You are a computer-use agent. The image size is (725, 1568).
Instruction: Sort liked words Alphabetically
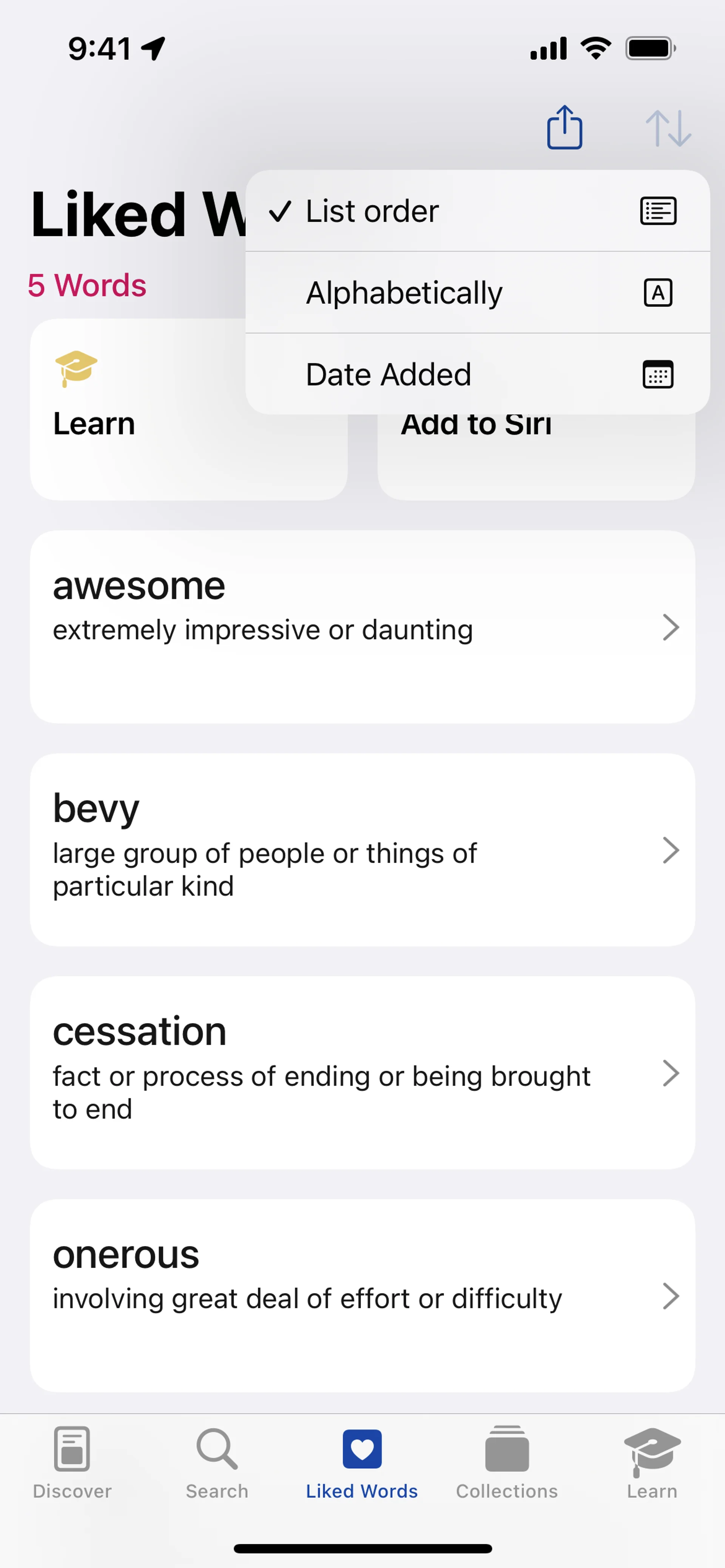pos(477,292)
